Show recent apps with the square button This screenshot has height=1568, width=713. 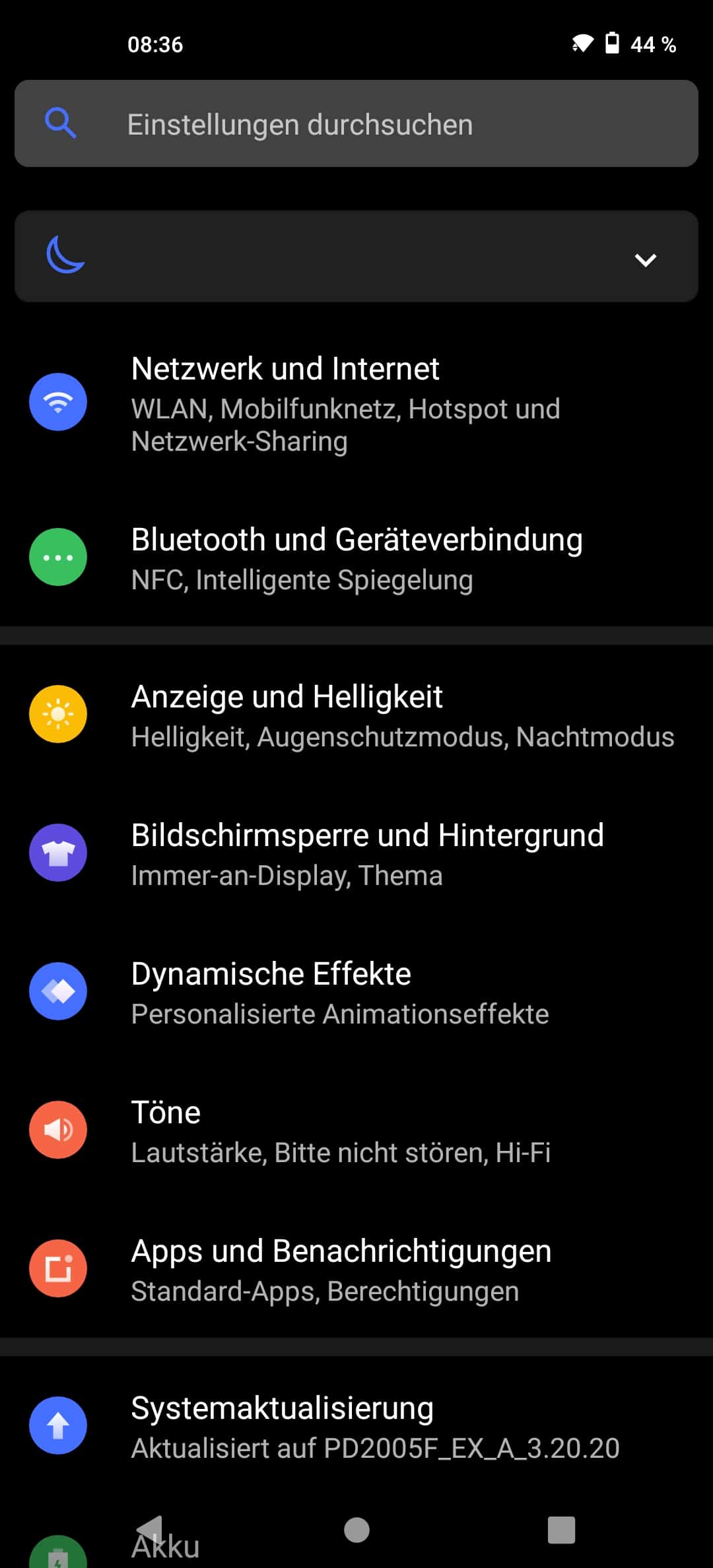click(x=561, y=1530)
